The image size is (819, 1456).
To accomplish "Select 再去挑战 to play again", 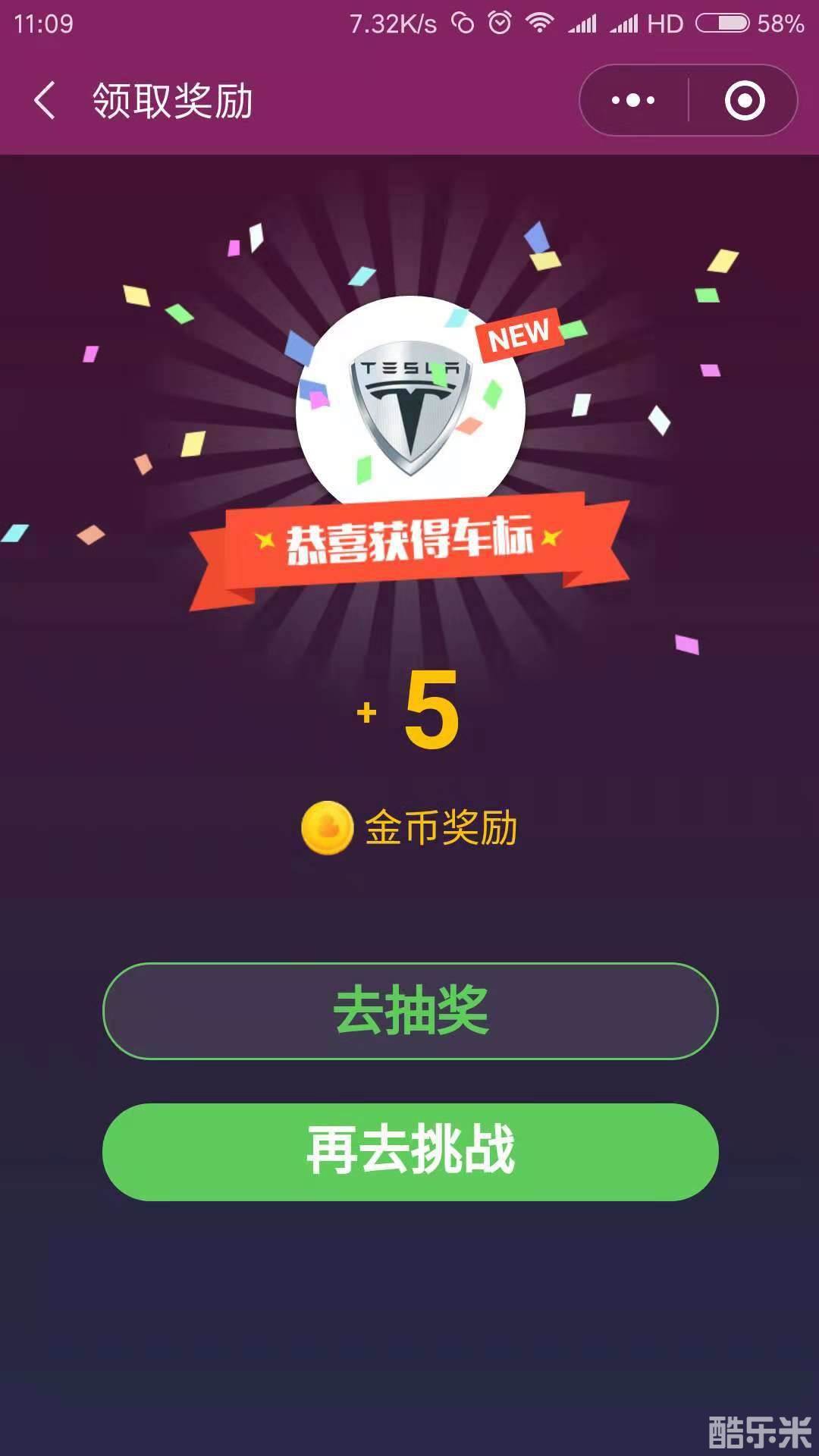I will 410,1151.
